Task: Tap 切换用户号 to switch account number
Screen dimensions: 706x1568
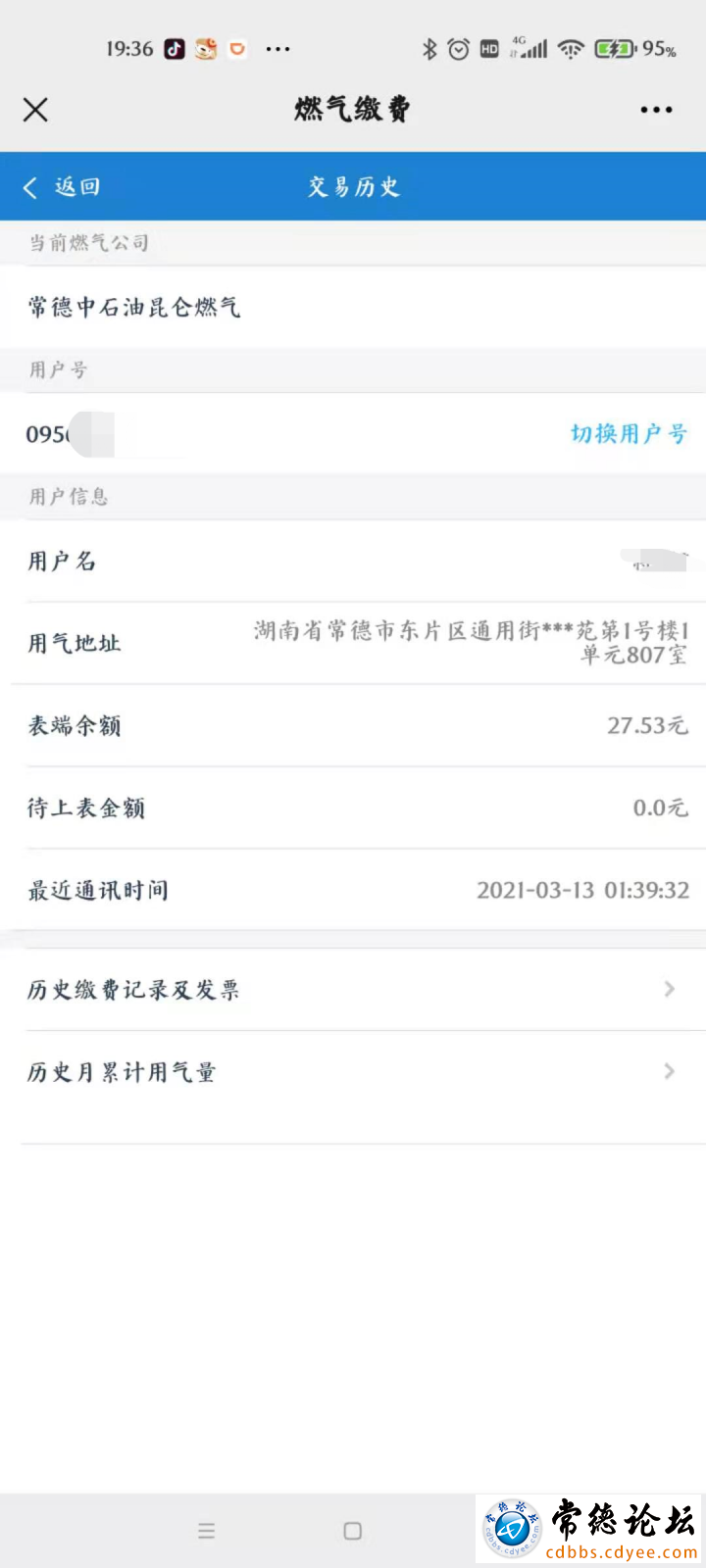Action: 629,434
